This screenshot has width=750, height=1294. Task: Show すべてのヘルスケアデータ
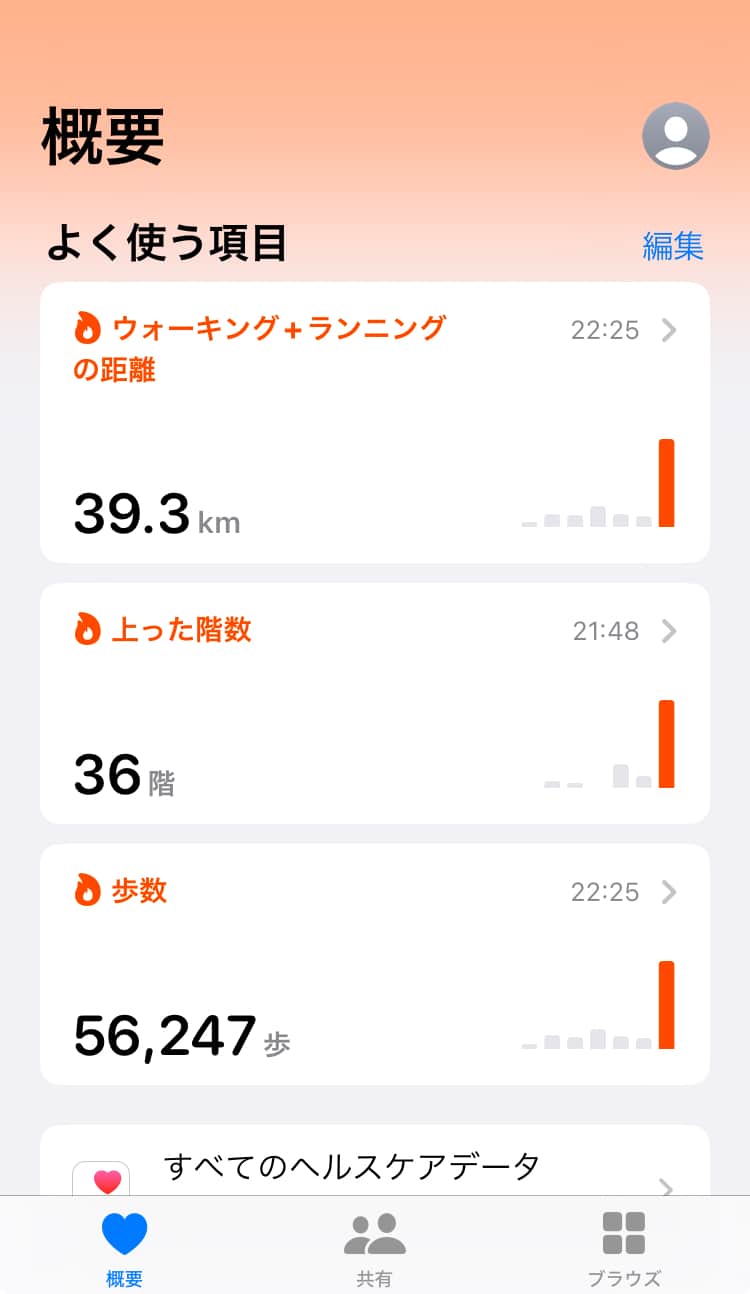click(375, 1165)
